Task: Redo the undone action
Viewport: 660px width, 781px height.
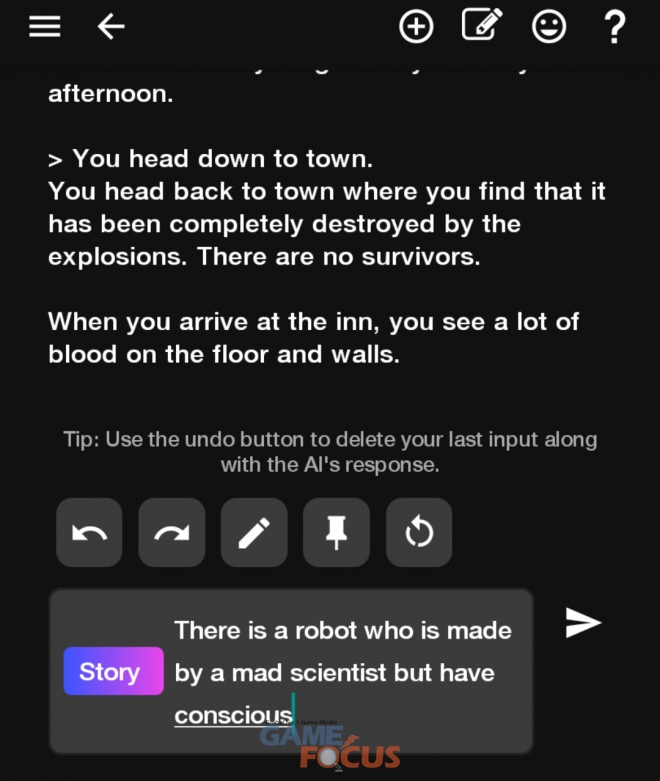Action: click(x=172, y=533)
